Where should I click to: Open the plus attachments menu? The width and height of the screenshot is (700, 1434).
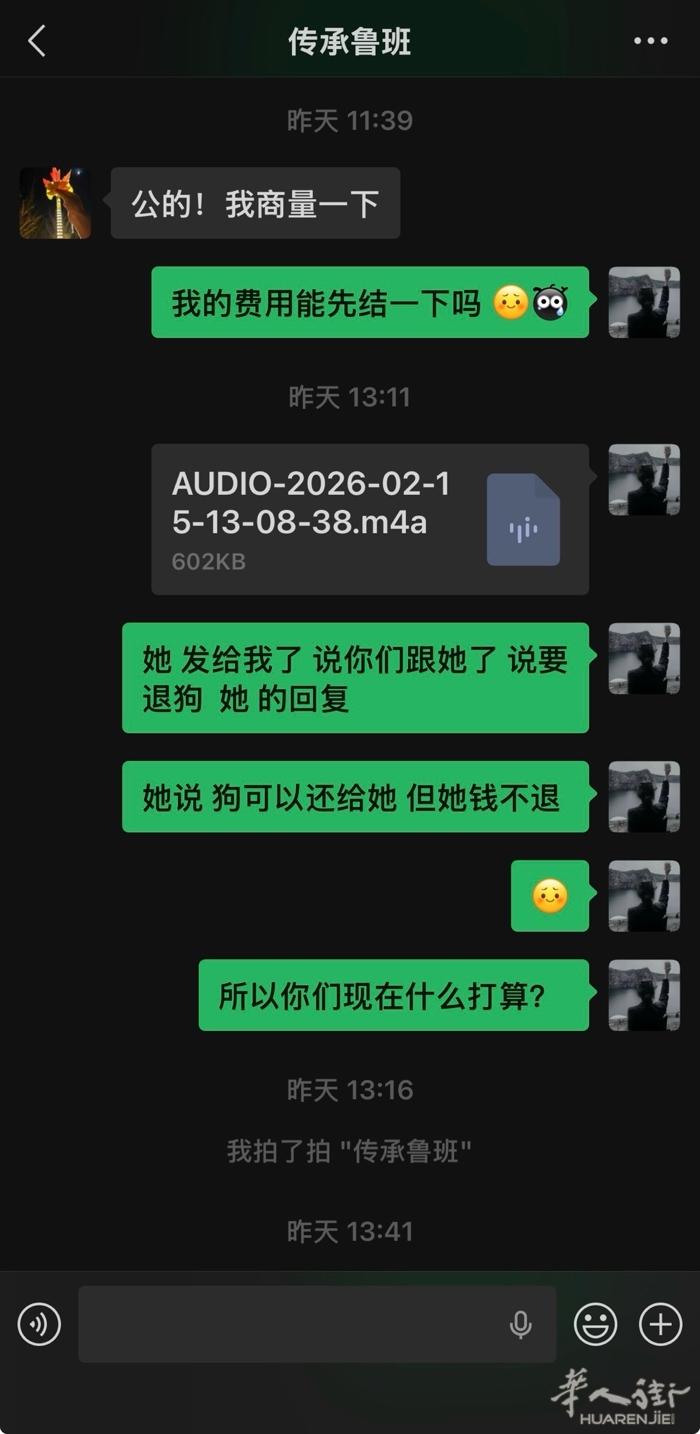click(660, 1324)
